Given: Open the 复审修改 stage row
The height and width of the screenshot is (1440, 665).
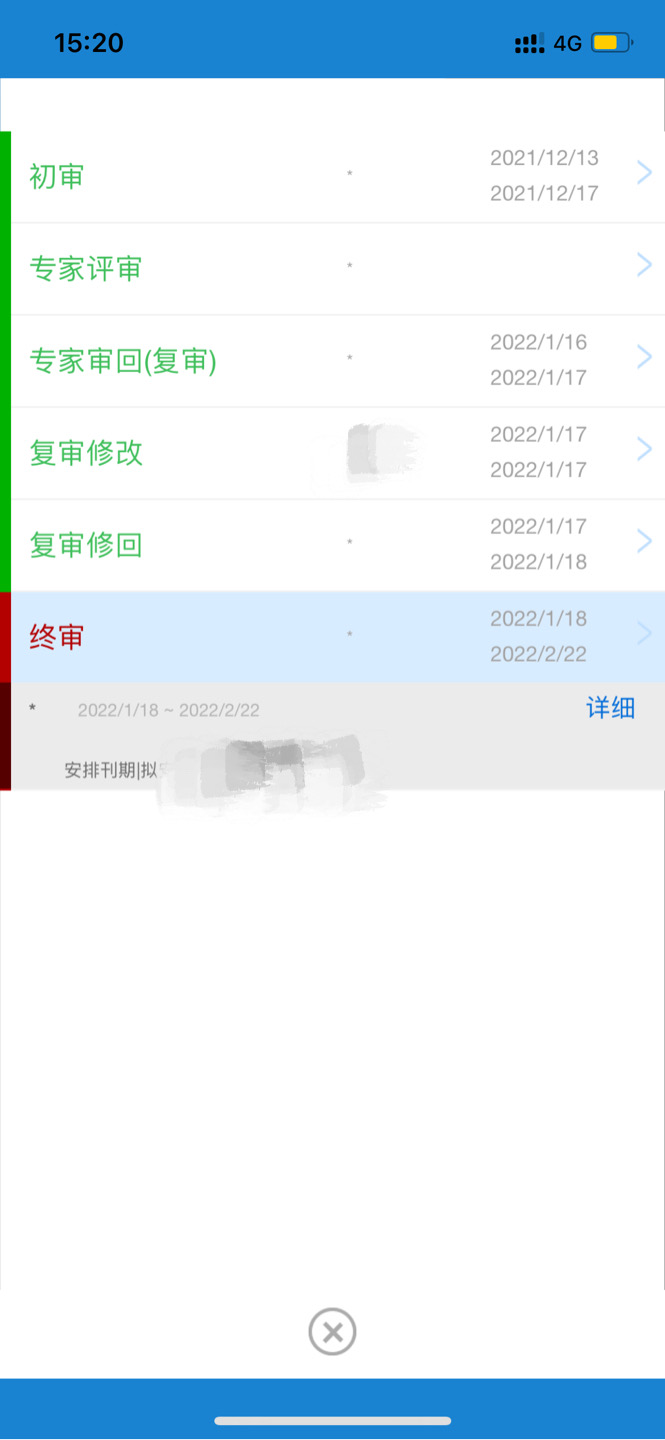Looking at the screenshot, I should click(332, 452).
